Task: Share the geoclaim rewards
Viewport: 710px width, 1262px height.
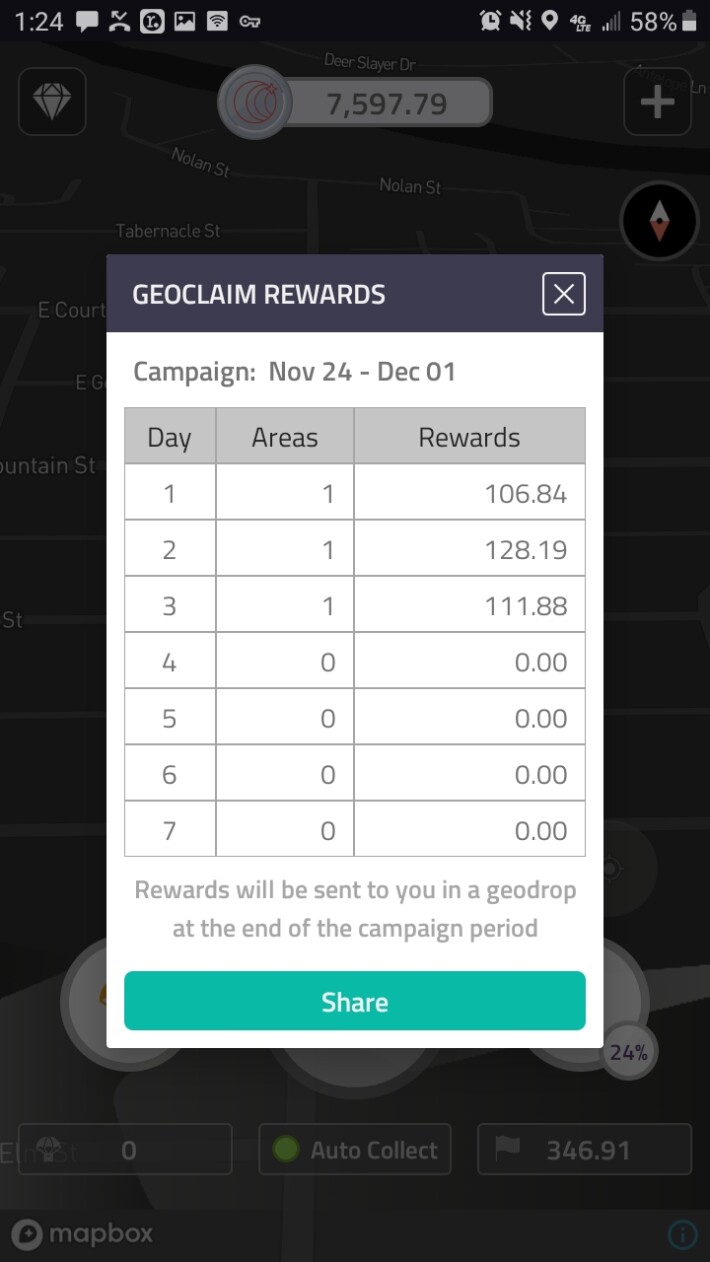Action: 354,1001
